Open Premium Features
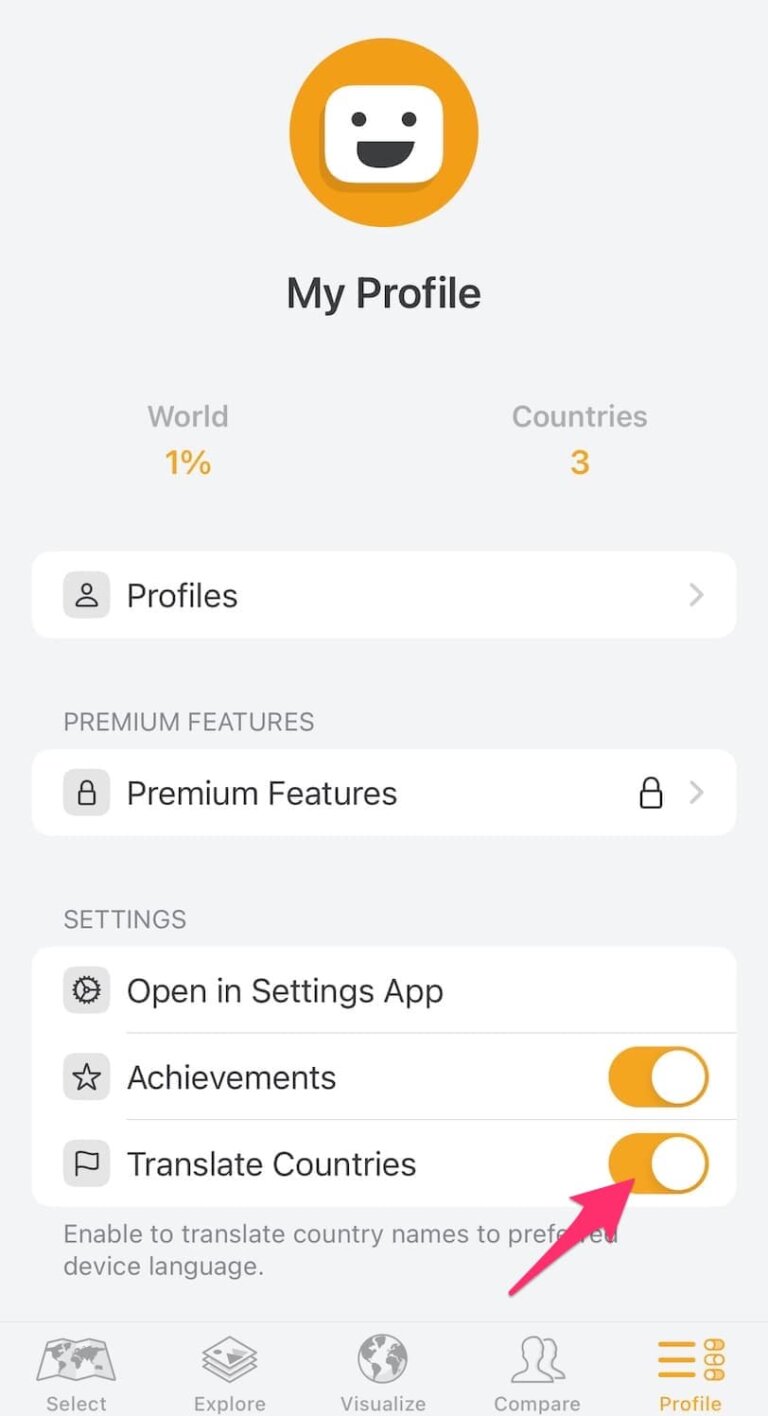 384,793
